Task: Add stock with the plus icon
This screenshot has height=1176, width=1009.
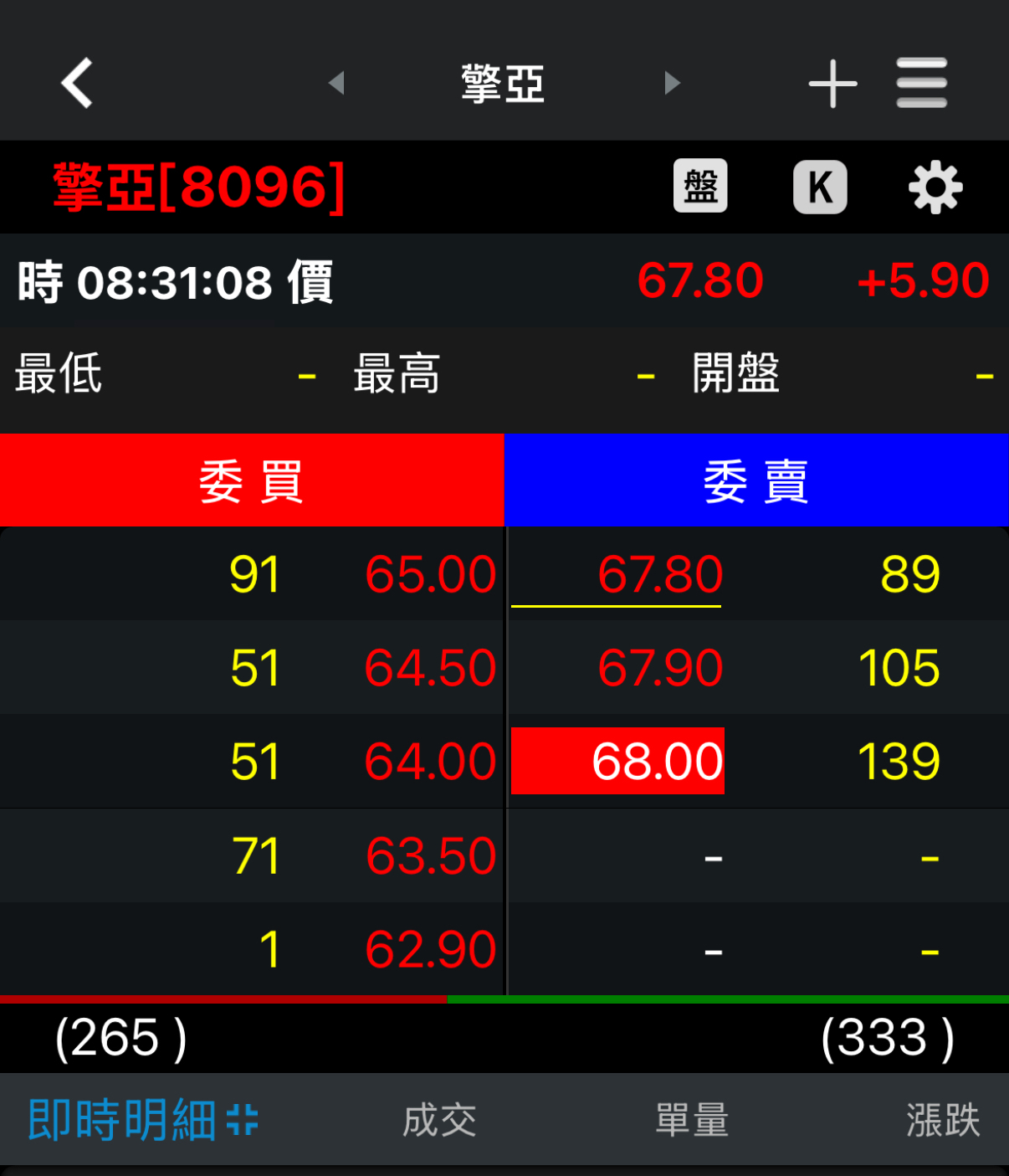Action: click(832, 83)
